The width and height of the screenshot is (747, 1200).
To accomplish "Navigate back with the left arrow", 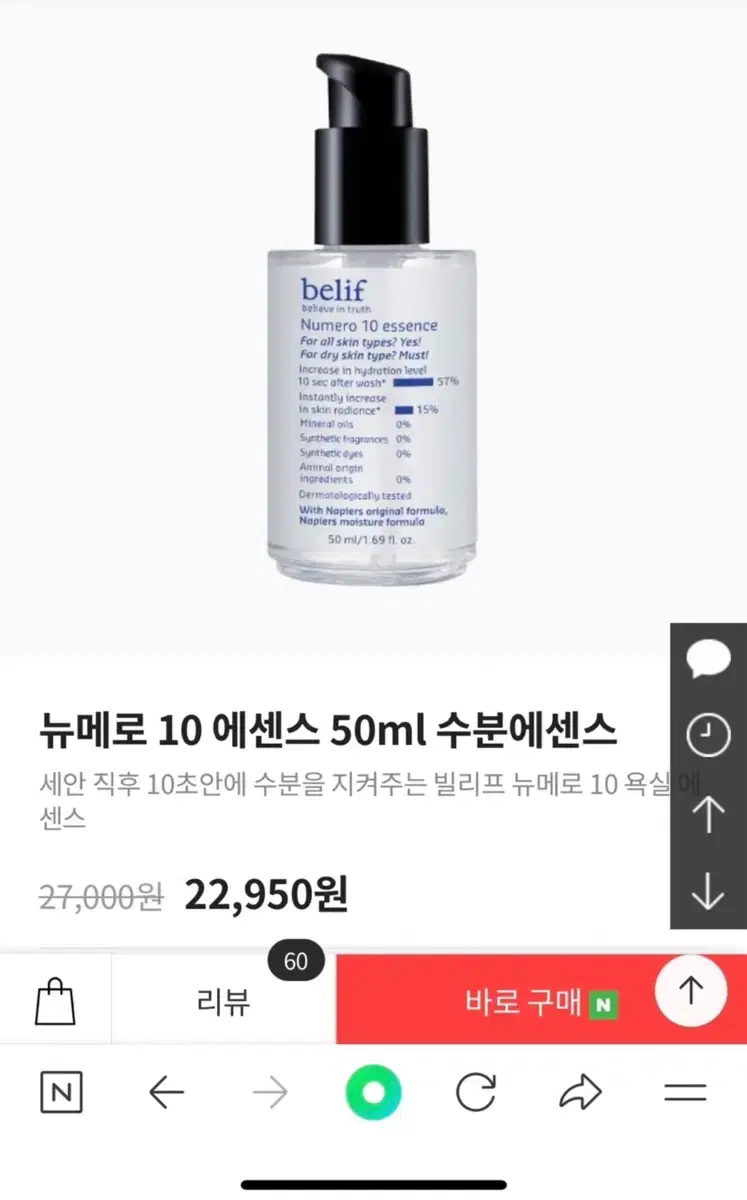I will [x=167, y=1093].
